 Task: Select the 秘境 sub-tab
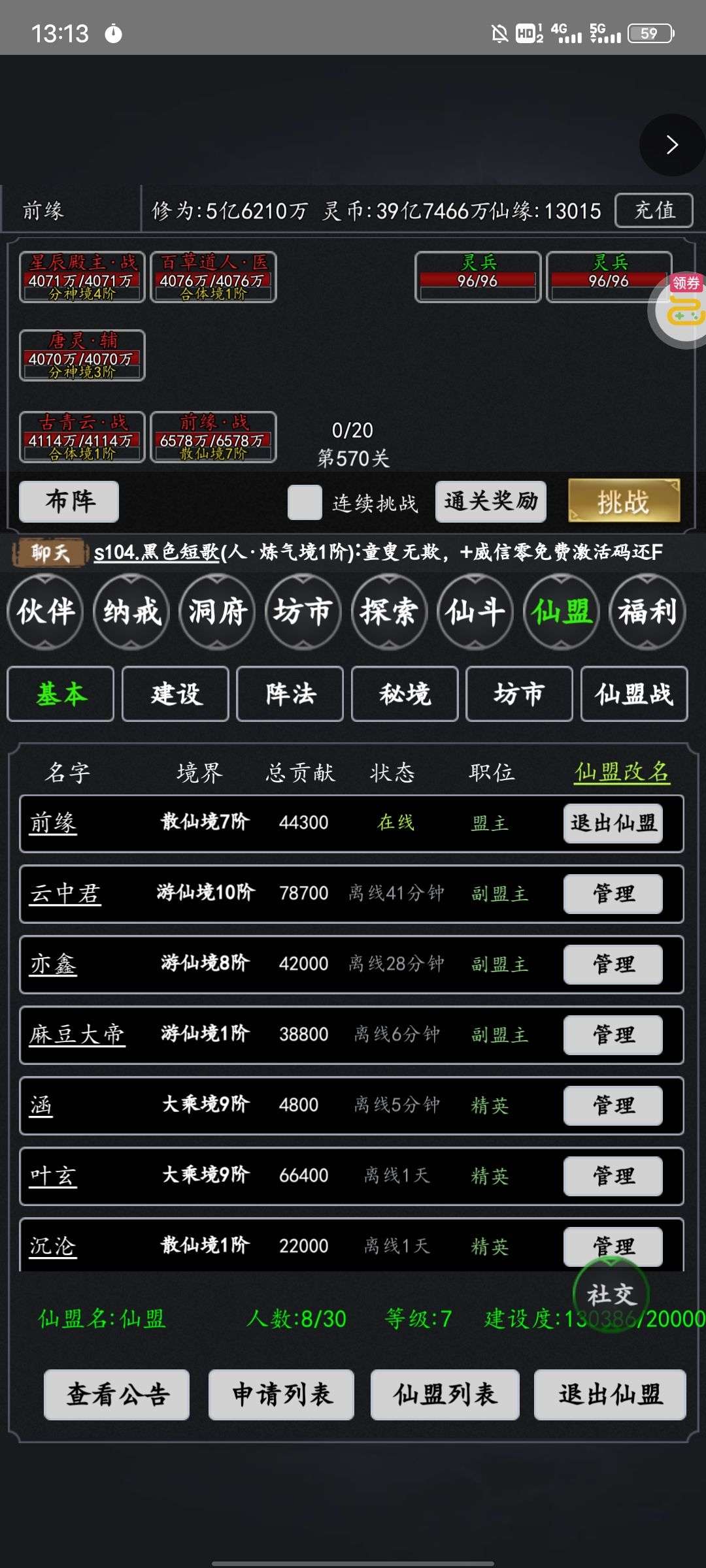pos(405,694)
